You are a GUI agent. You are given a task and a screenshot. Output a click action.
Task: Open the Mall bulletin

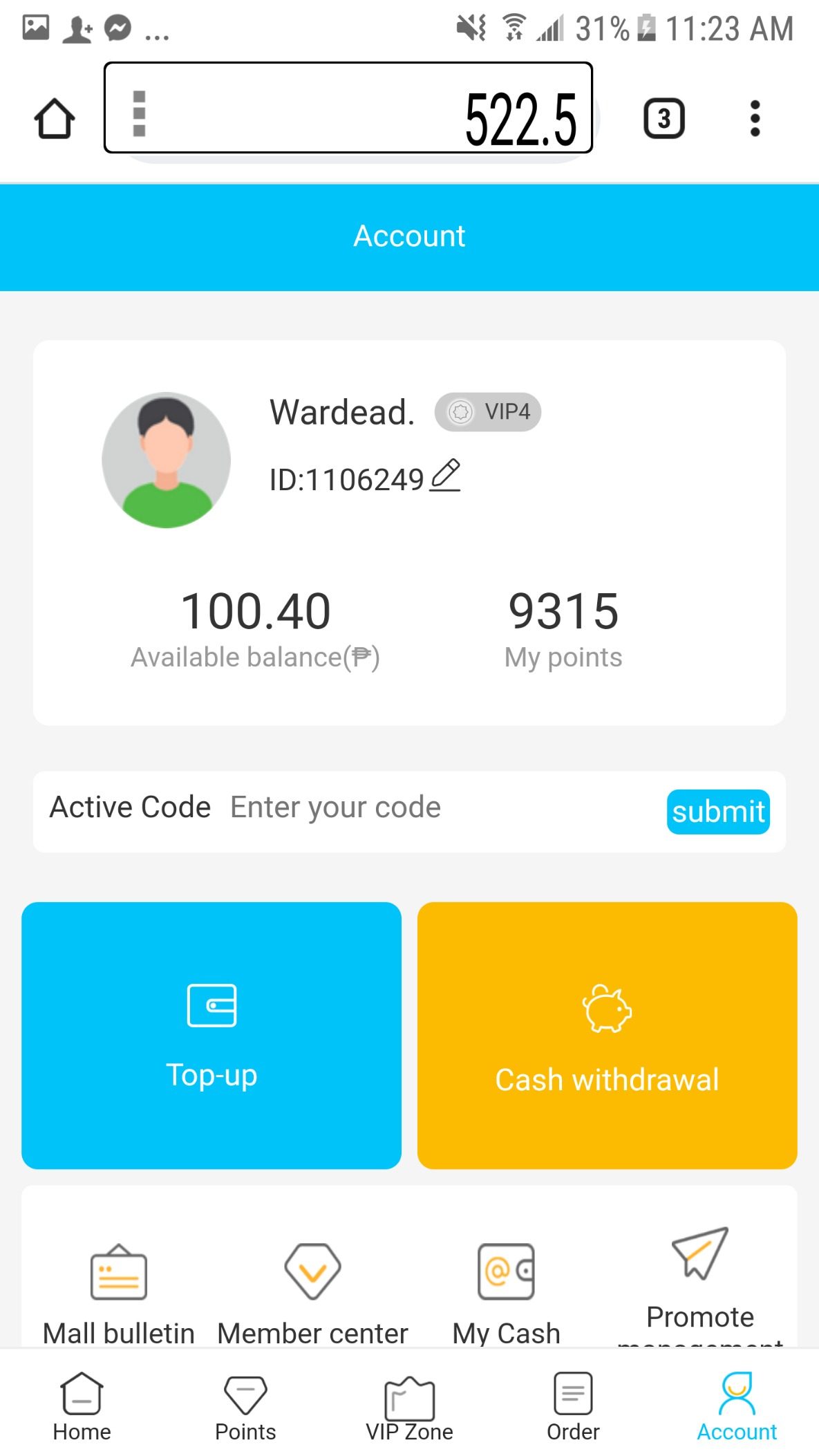[x=119, y=1291]
